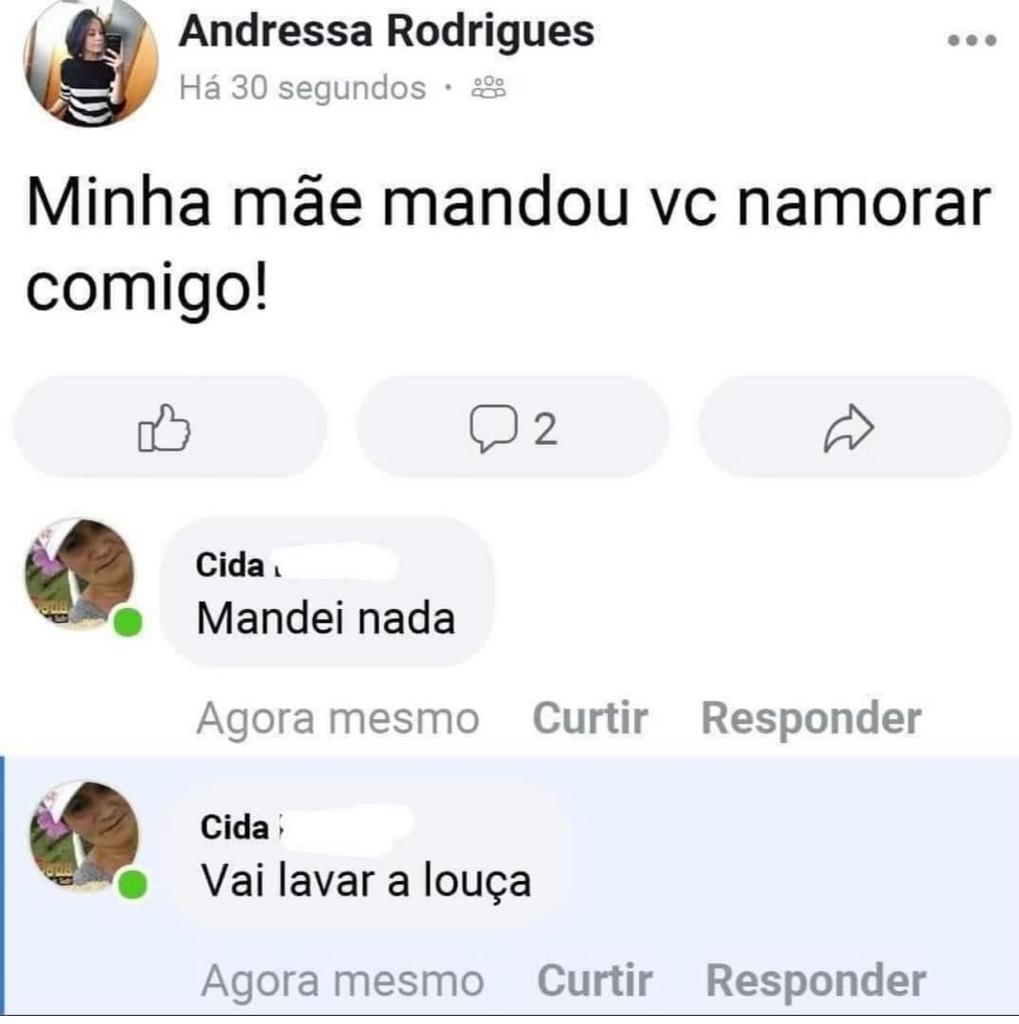Tap Curtir on "Vai lavar a louça" comment
1019x1024 pixels.
click(594, 981)
